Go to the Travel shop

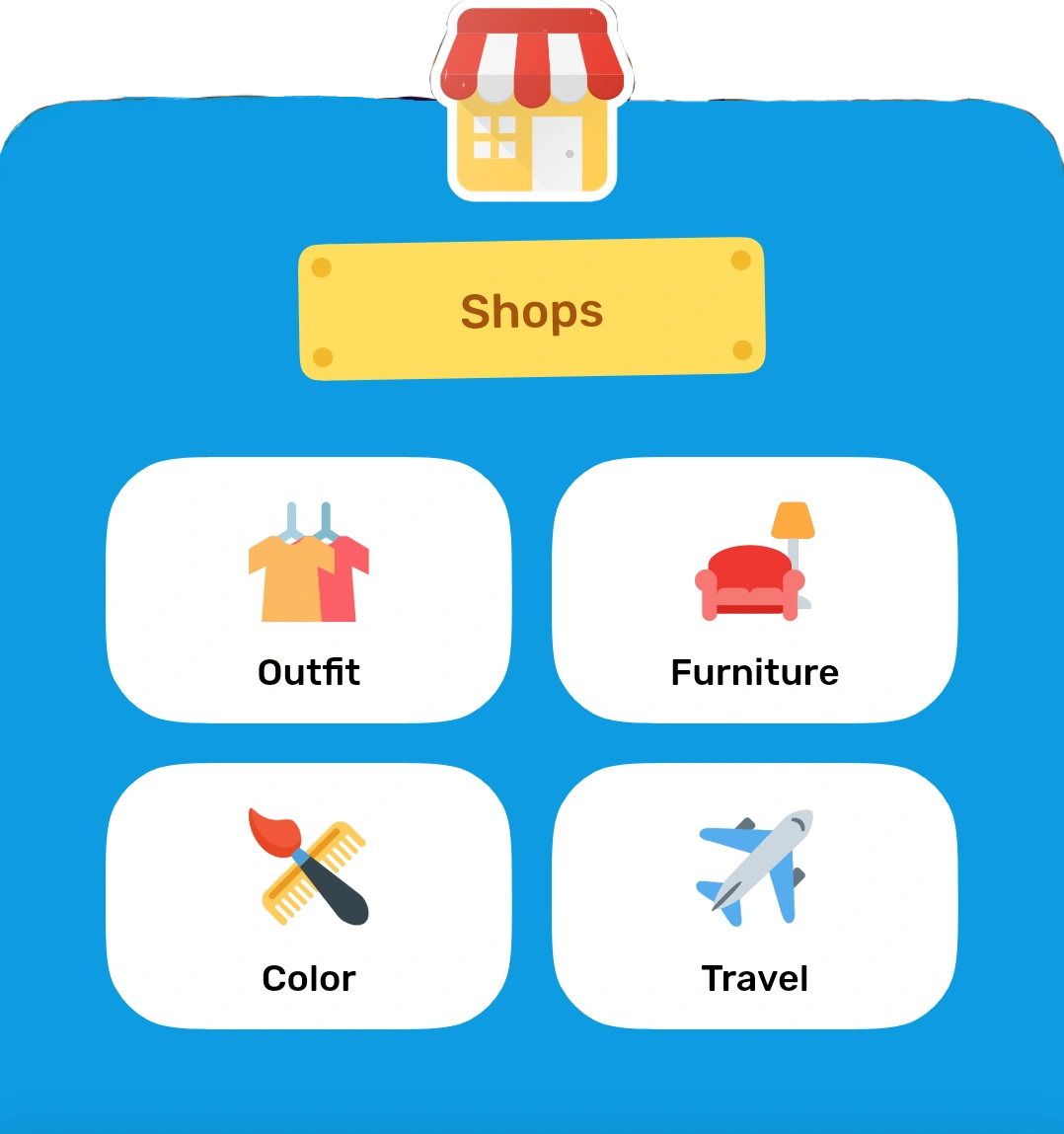[x=754, y=896]
